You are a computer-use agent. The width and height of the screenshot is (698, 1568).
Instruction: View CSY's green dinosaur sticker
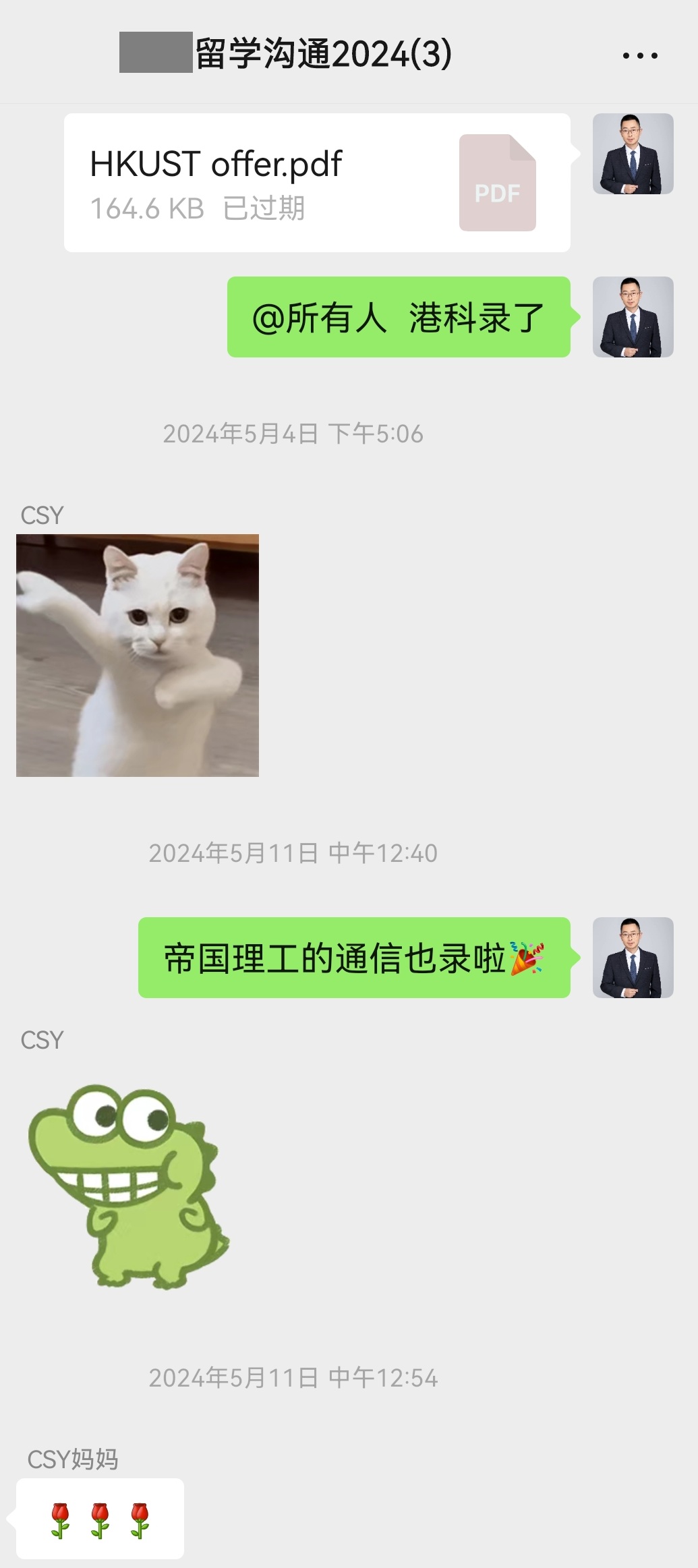pos(128,1186)
